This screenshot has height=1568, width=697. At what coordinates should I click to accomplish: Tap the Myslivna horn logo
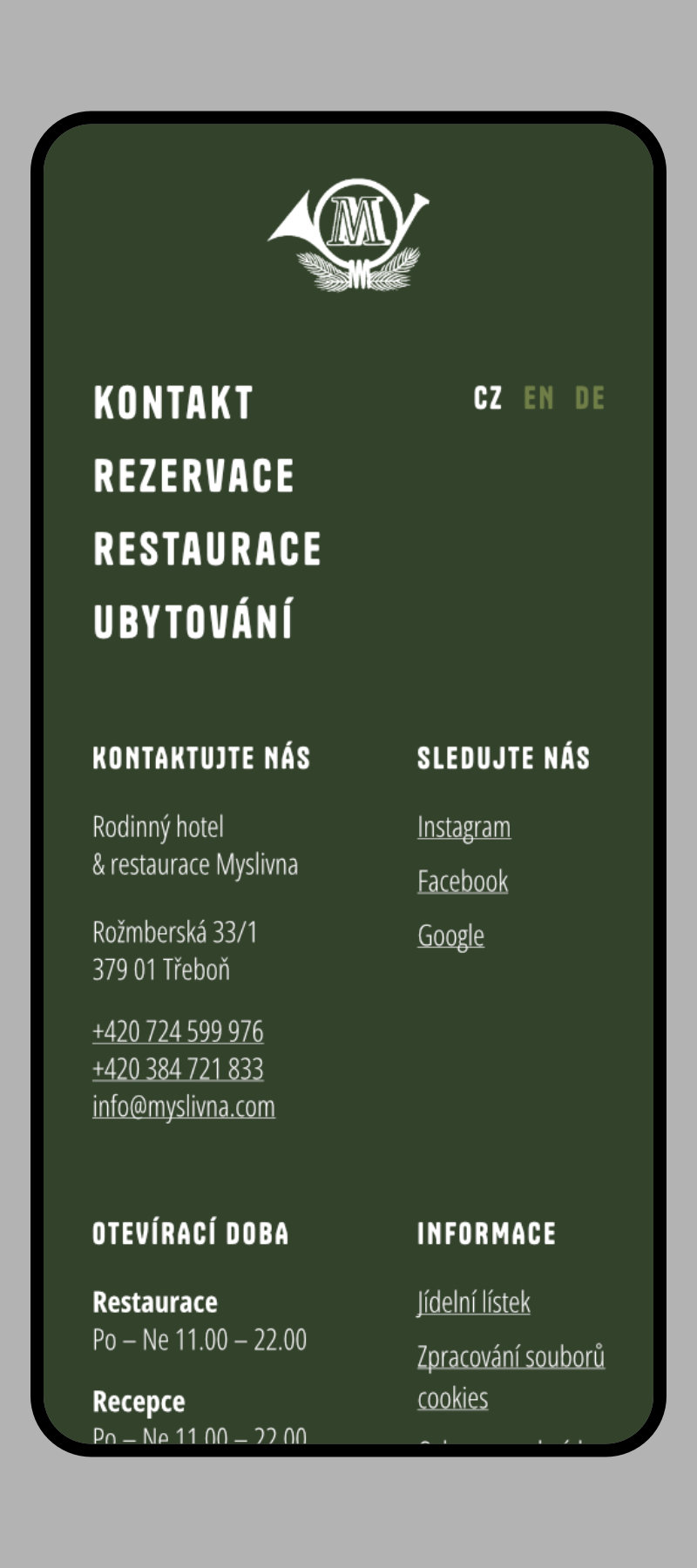pos(348,234)
